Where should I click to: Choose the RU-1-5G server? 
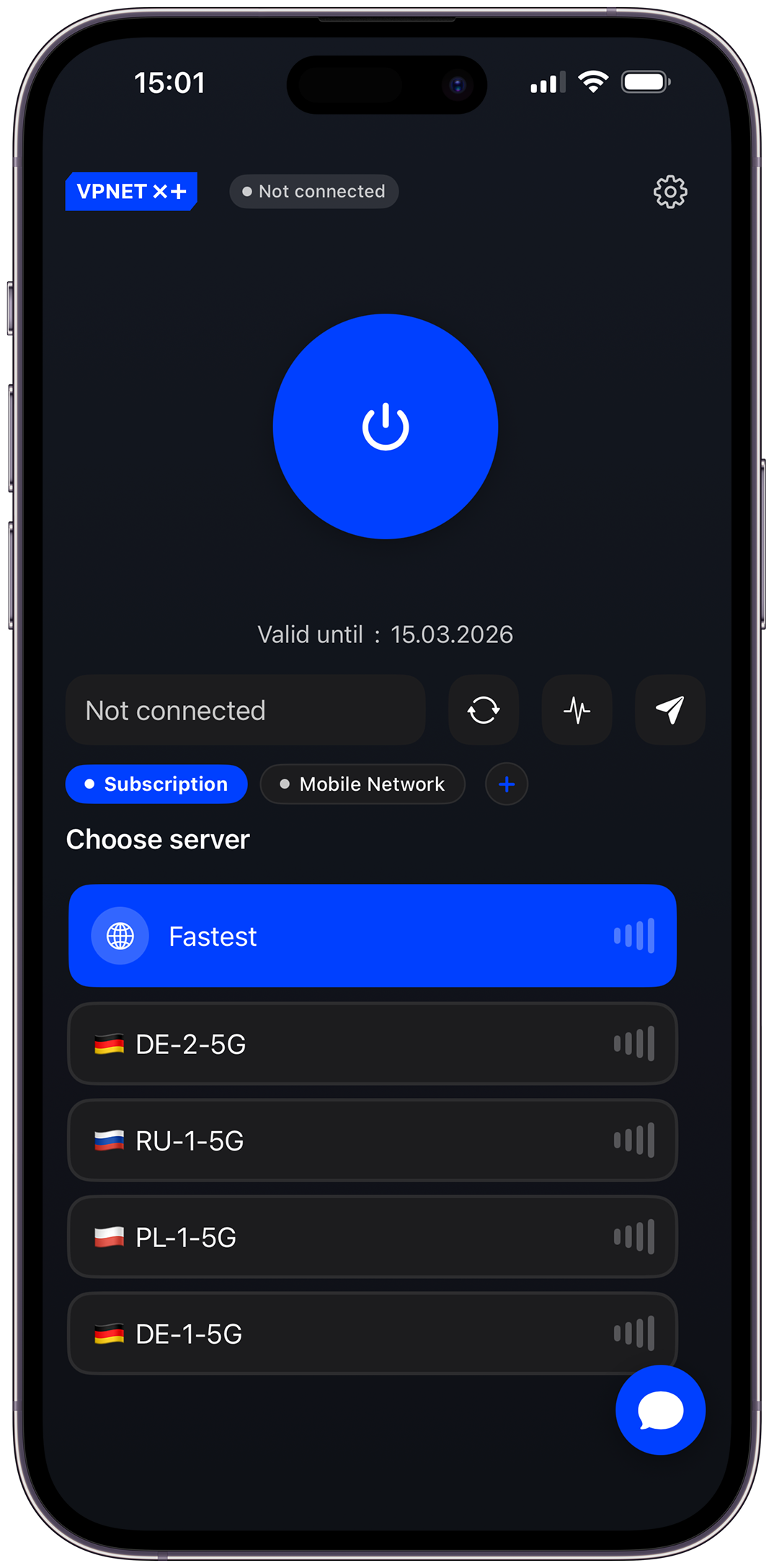click(372, 1140)
